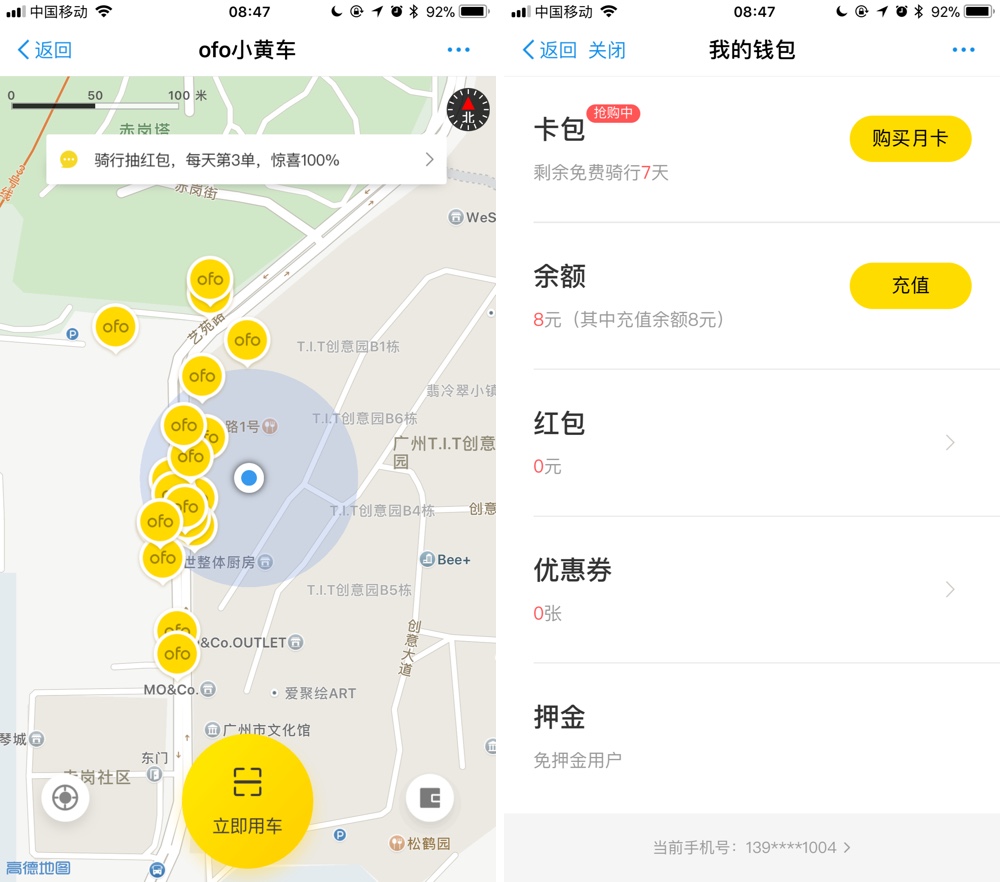
Task: Select the ofo bike marker near MO&Co.
Action: coord(177,653)
